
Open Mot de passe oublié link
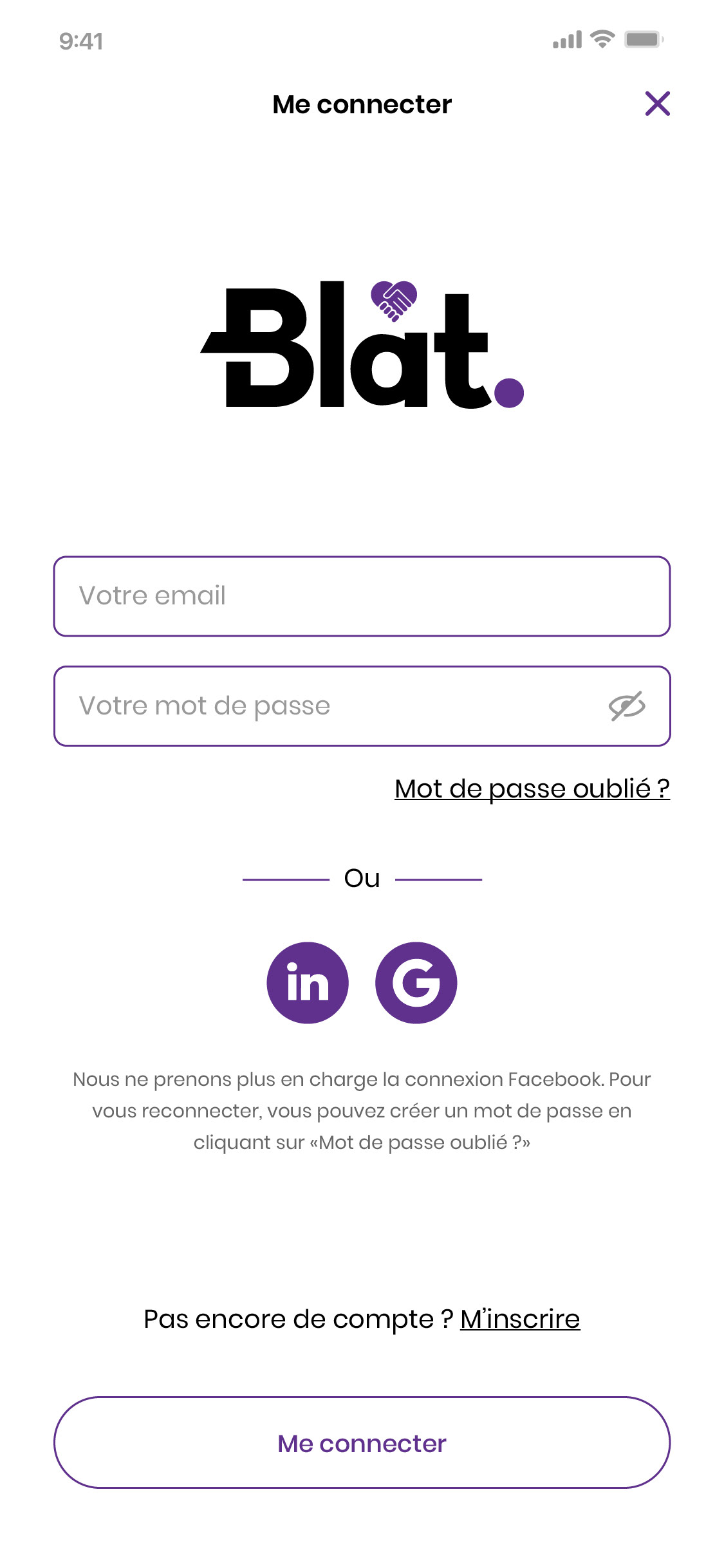point(532,789)
